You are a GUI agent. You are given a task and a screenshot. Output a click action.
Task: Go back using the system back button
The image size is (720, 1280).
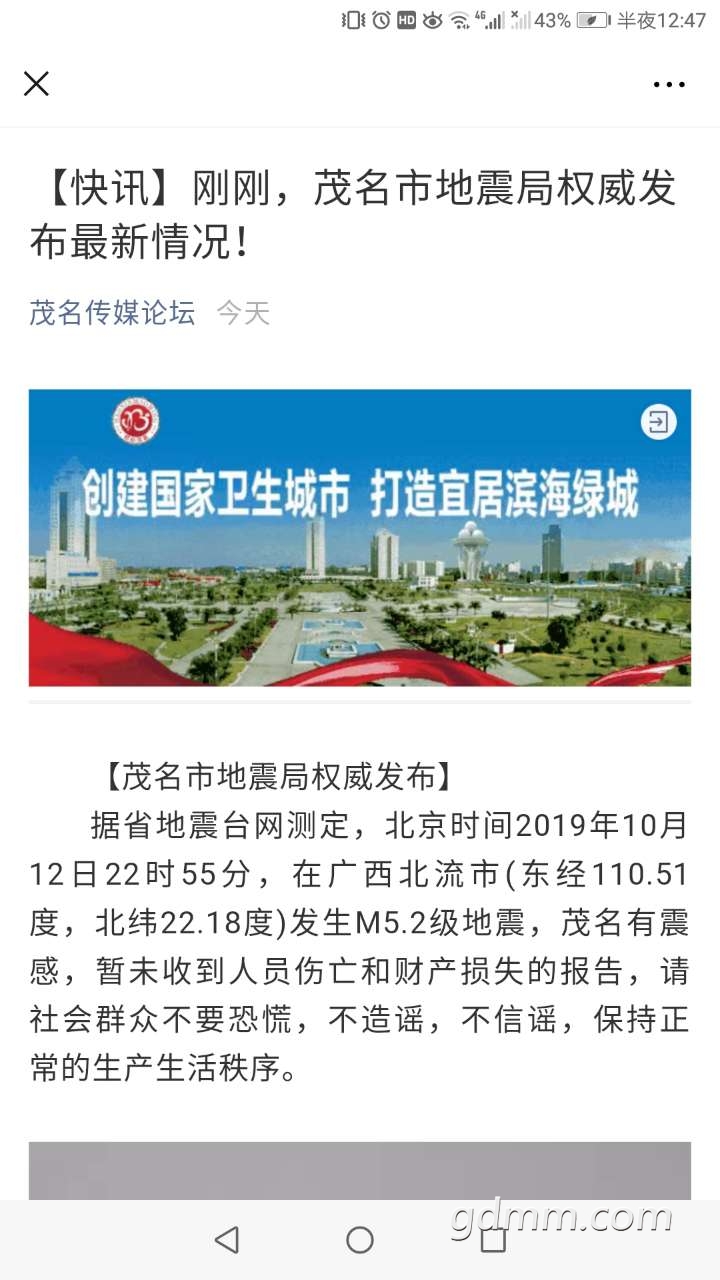[227, 1240]
